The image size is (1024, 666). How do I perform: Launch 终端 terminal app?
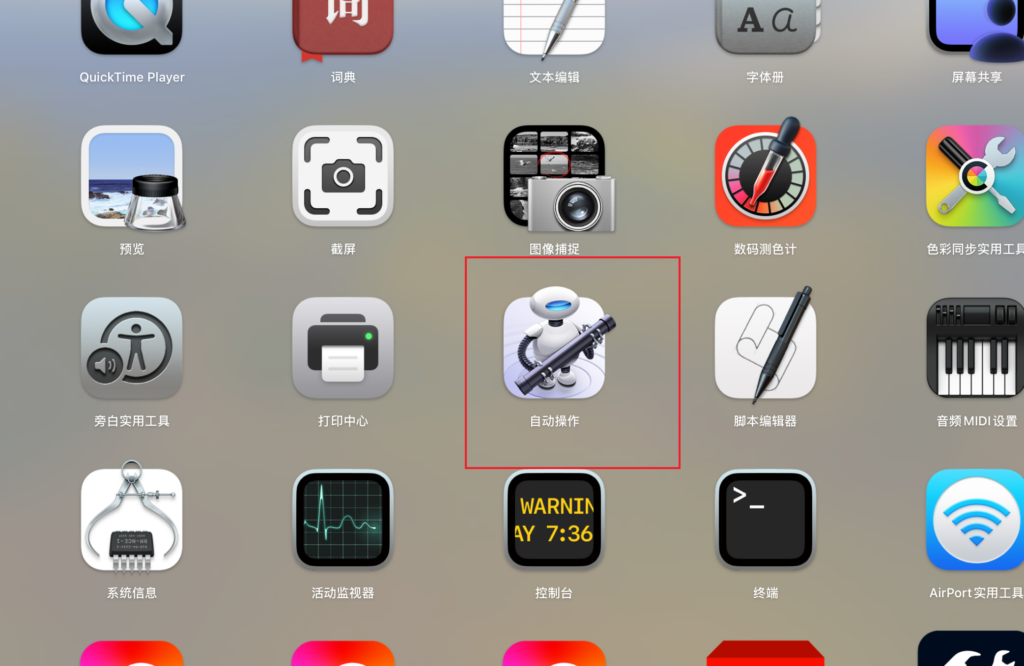(765, 520)
